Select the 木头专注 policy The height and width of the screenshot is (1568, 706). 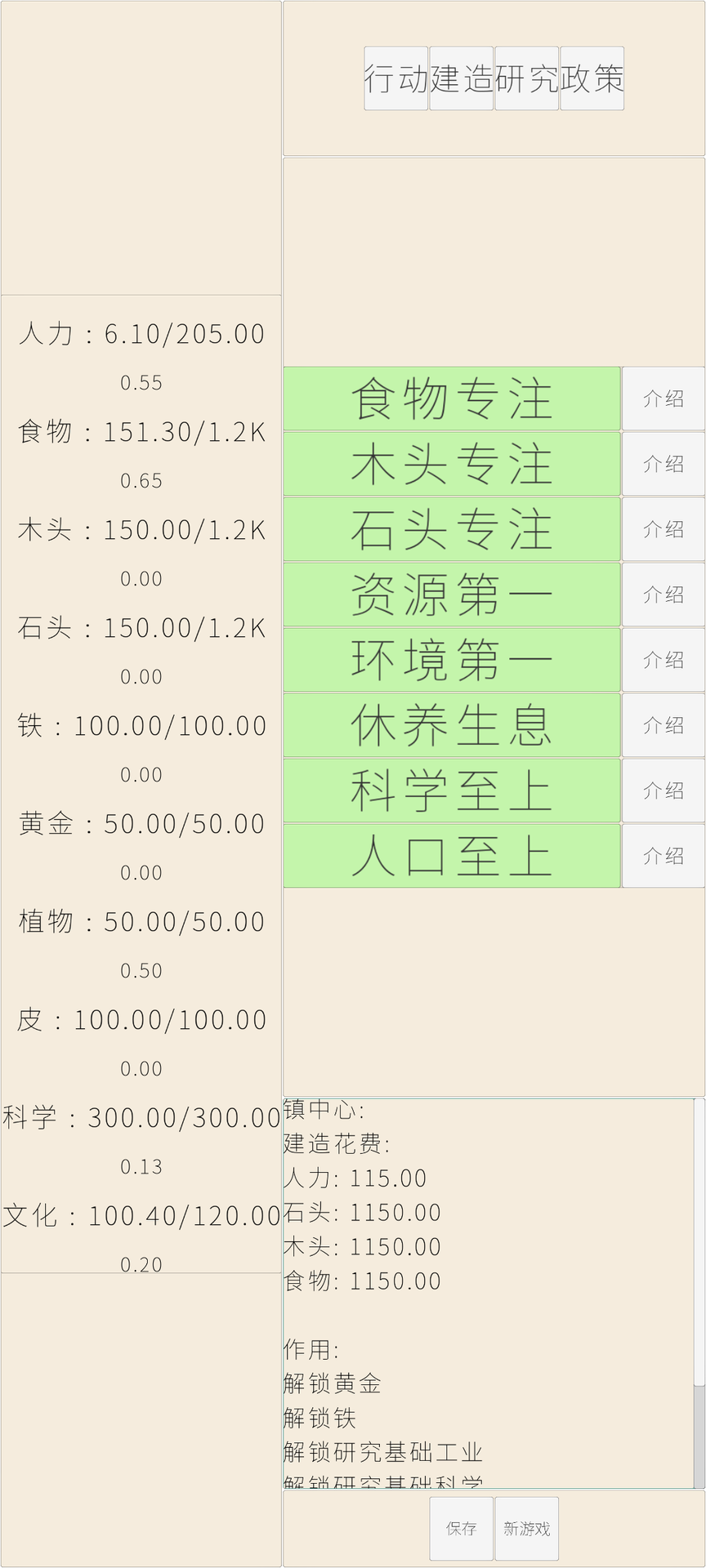(x=452, y=464)
